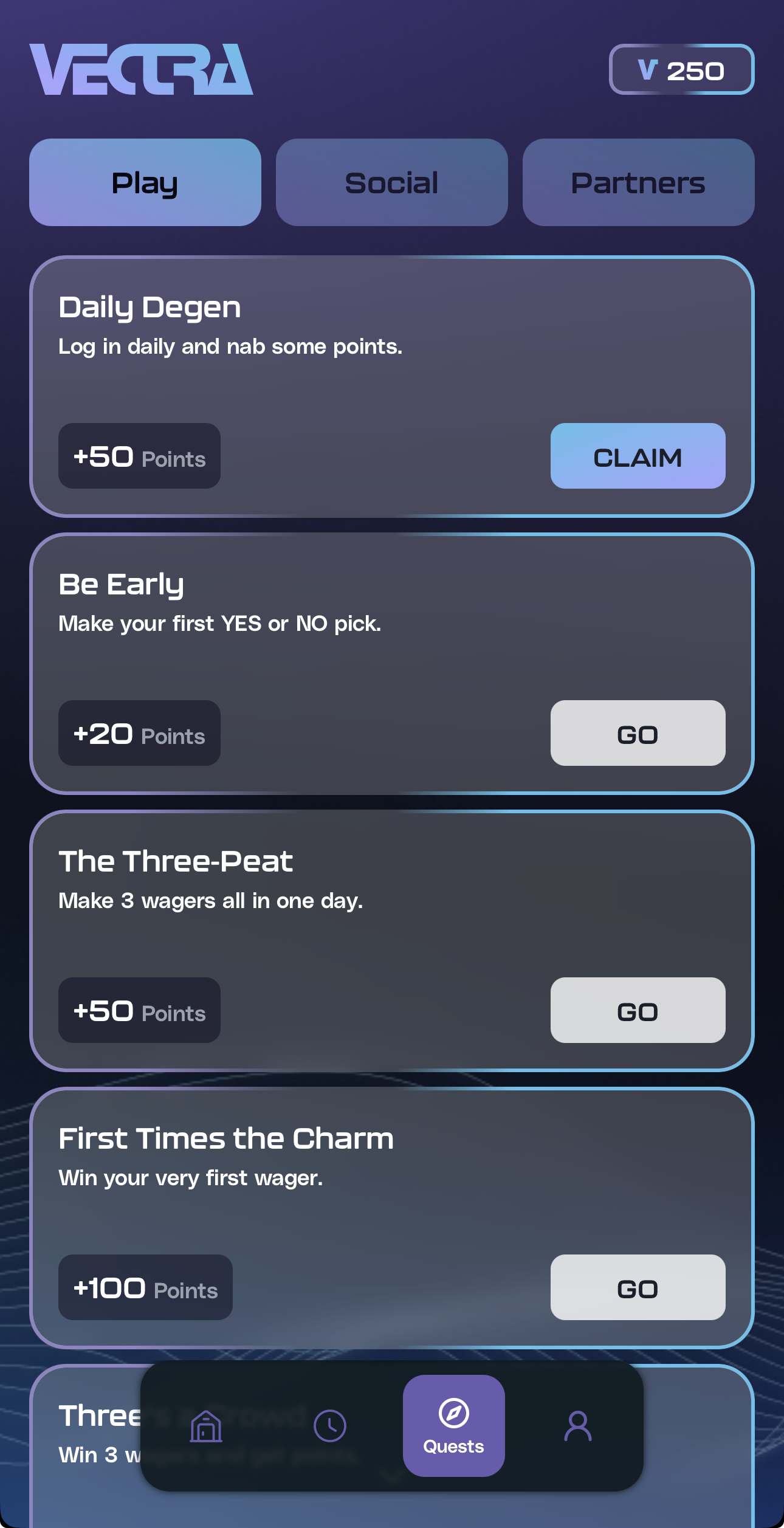Viewport: 784px width, 1528px height.
Task: Select the Play tab
Action: pos(145,182)
